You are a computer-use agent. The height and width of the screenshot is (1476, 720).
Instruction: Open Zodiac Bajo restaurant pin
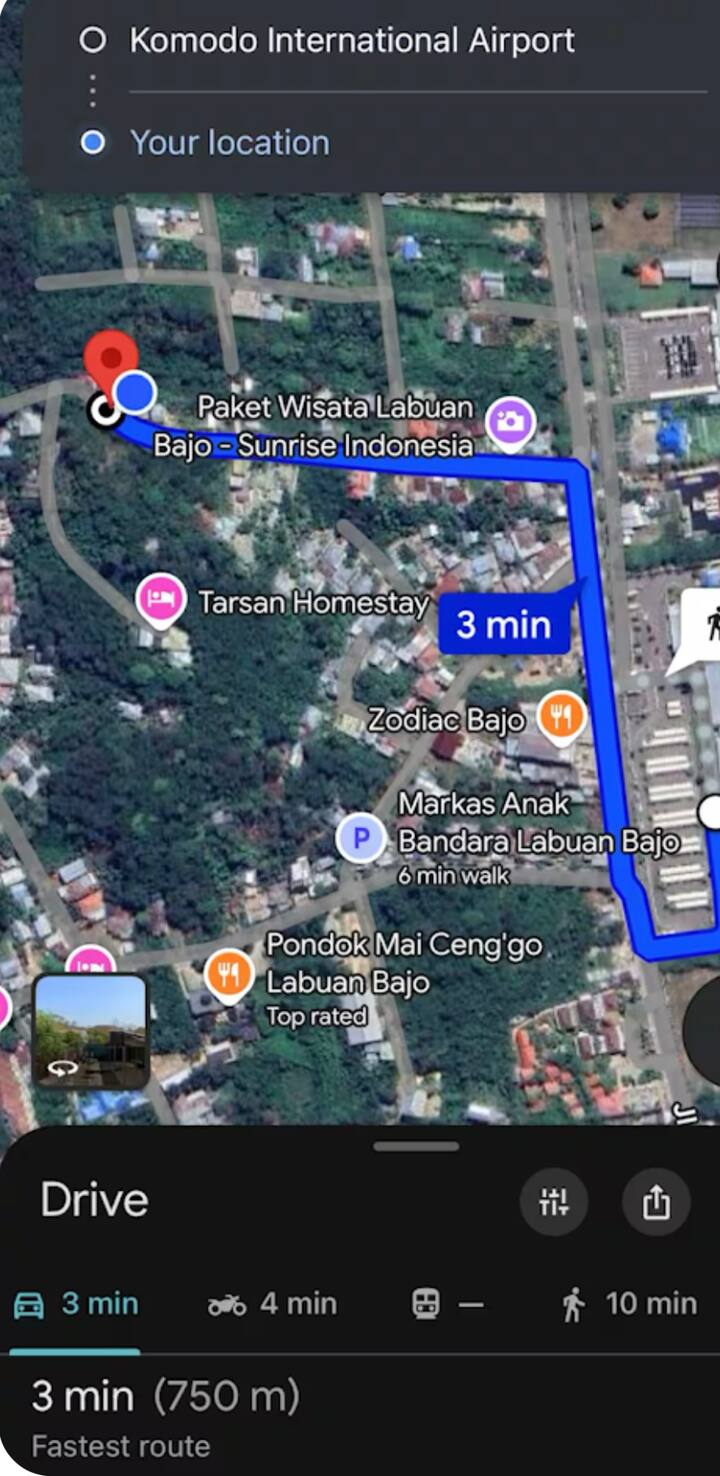(x=561, y=717)
